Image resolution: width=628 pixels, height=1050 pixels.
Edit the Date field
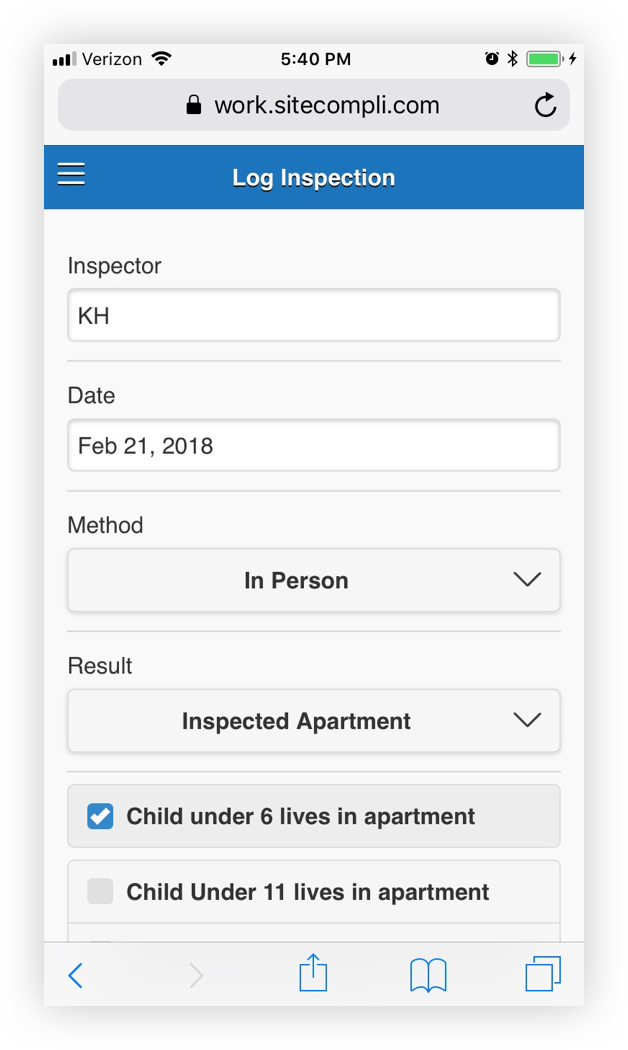[313, 445]
